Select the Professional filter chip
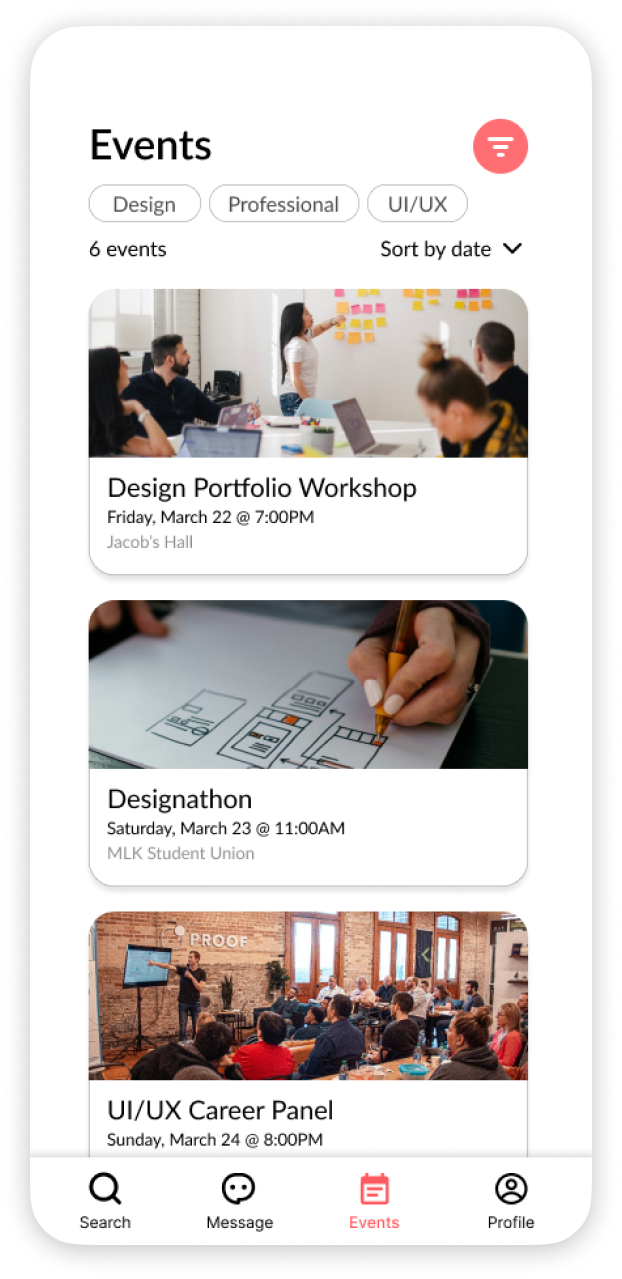 [283, 204]
